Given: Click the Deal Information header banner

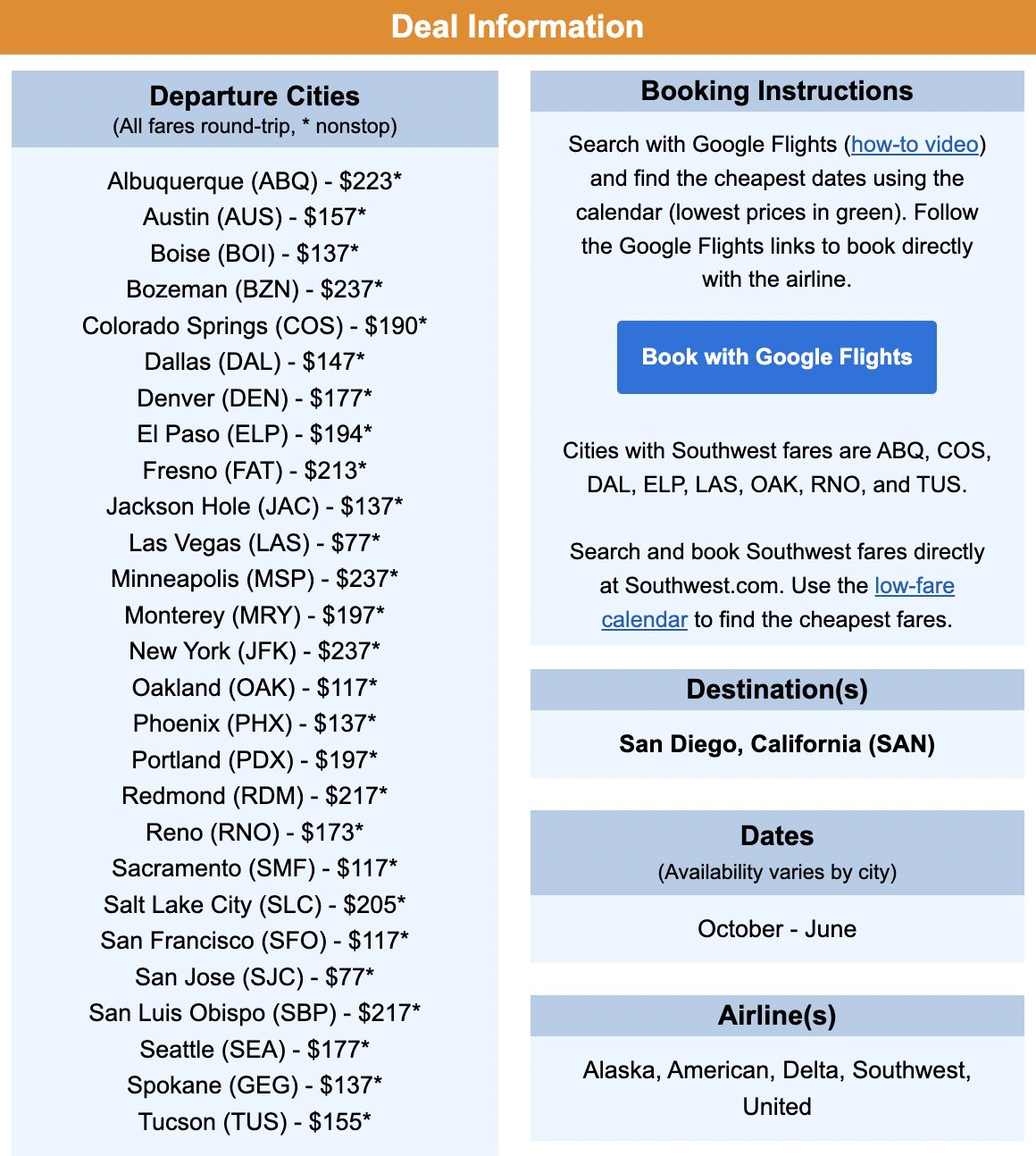Looking at the screenshot, I should [518, 27].
